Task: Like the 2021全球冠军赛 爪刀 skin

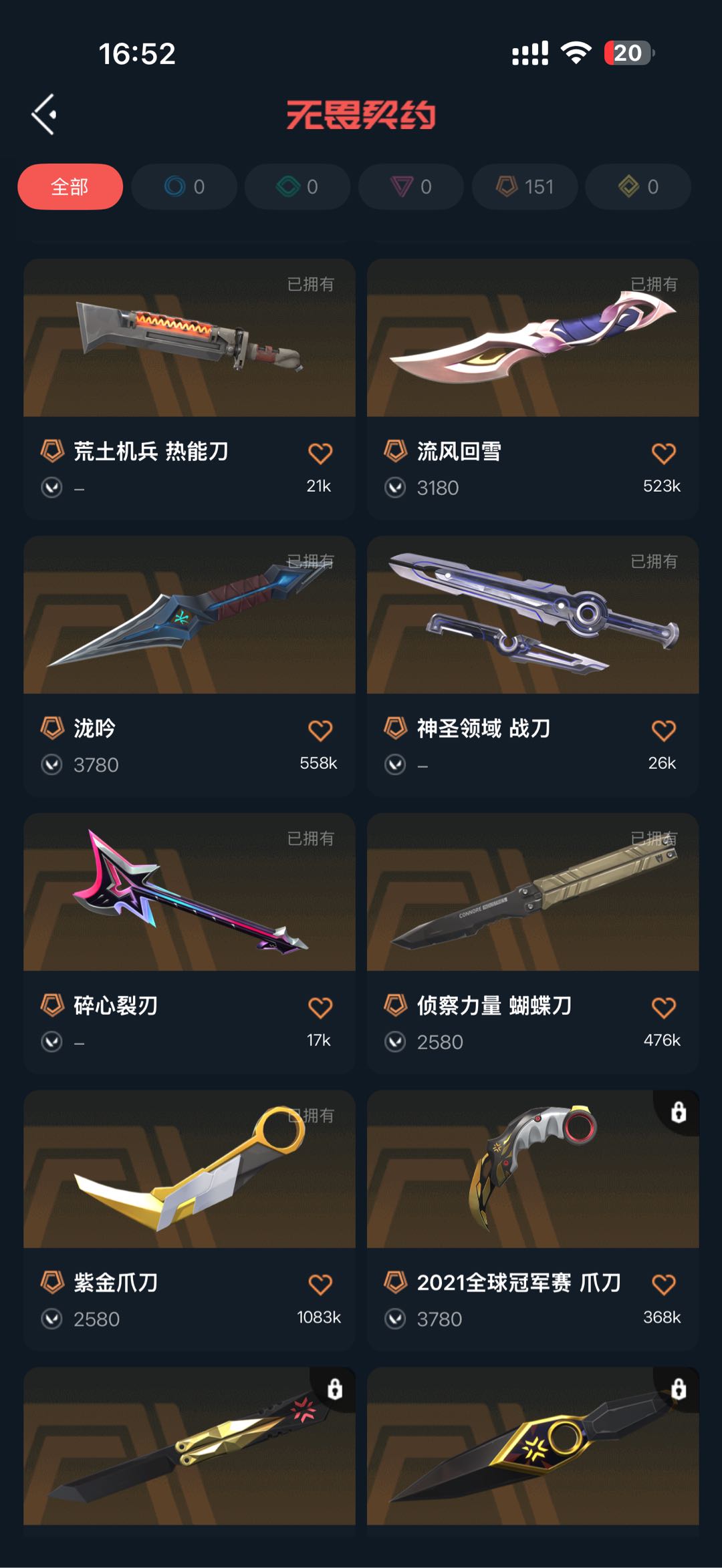Action: tap(663, 1285)
